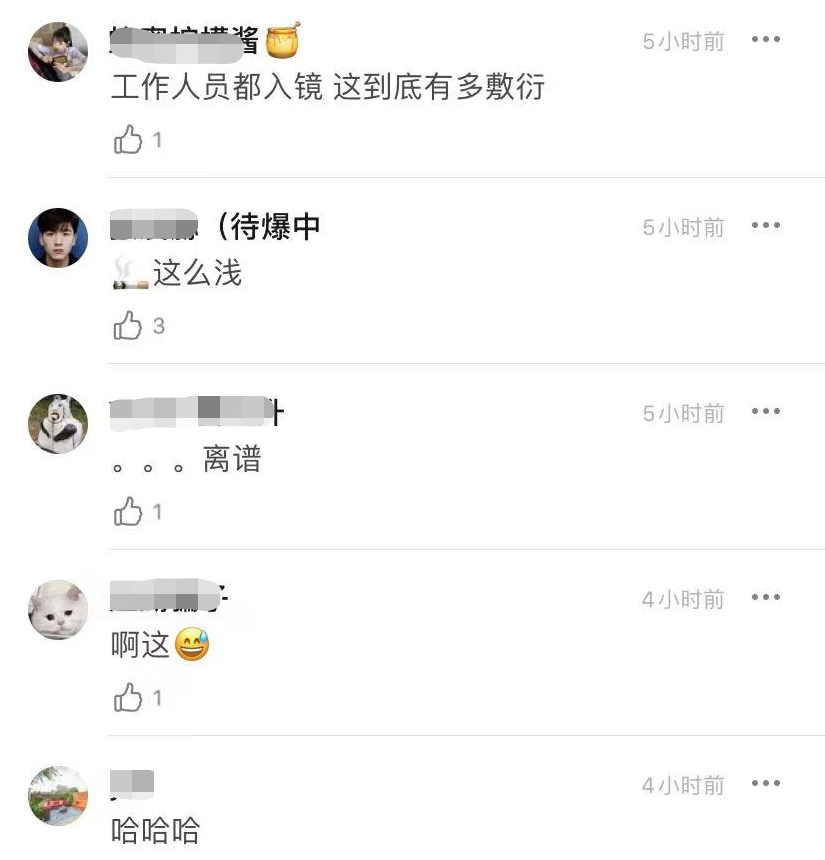Click the "5小时前" timestamp on the first comment

click(x=683, y=39)
